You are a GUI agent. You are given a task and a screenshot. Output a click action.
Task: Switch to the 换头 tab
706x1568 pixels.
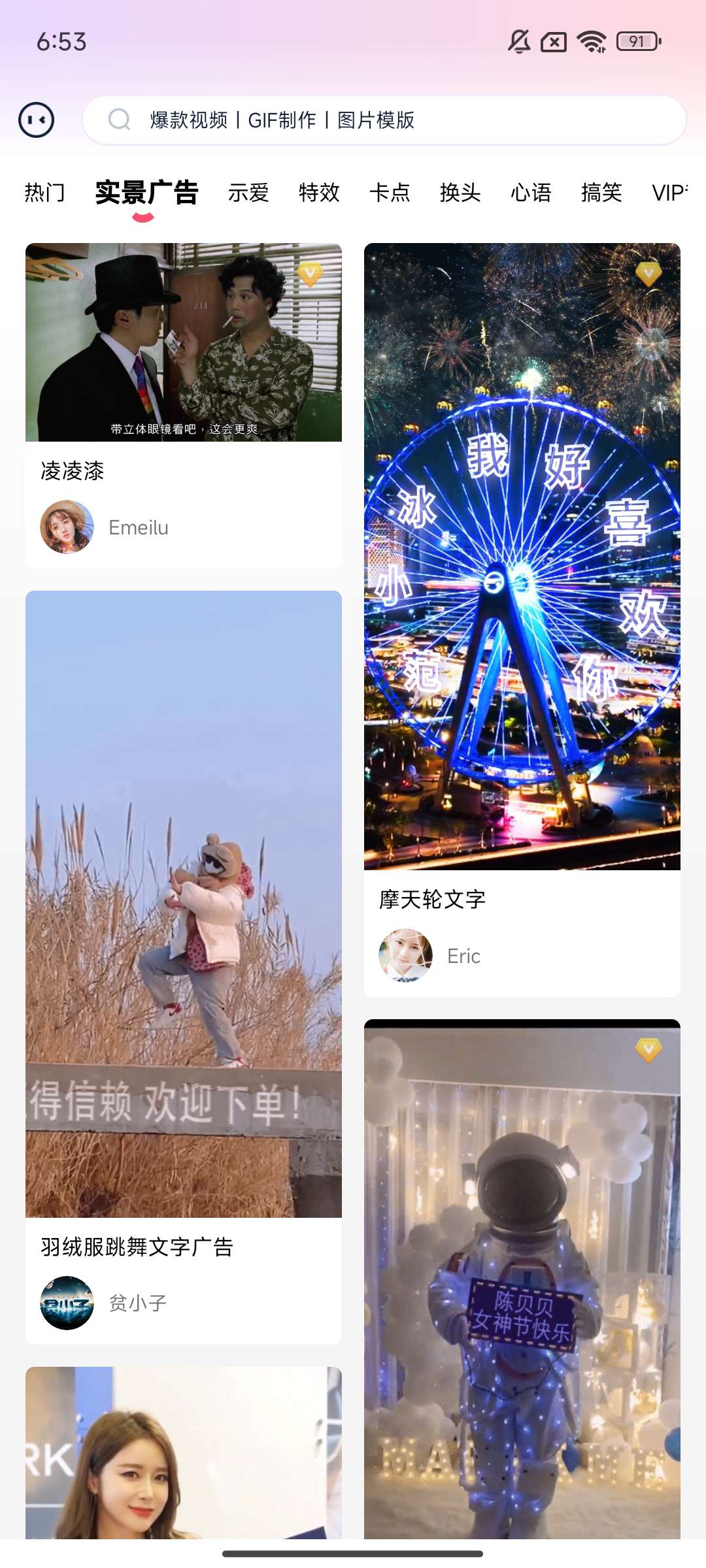coord(460,193)
